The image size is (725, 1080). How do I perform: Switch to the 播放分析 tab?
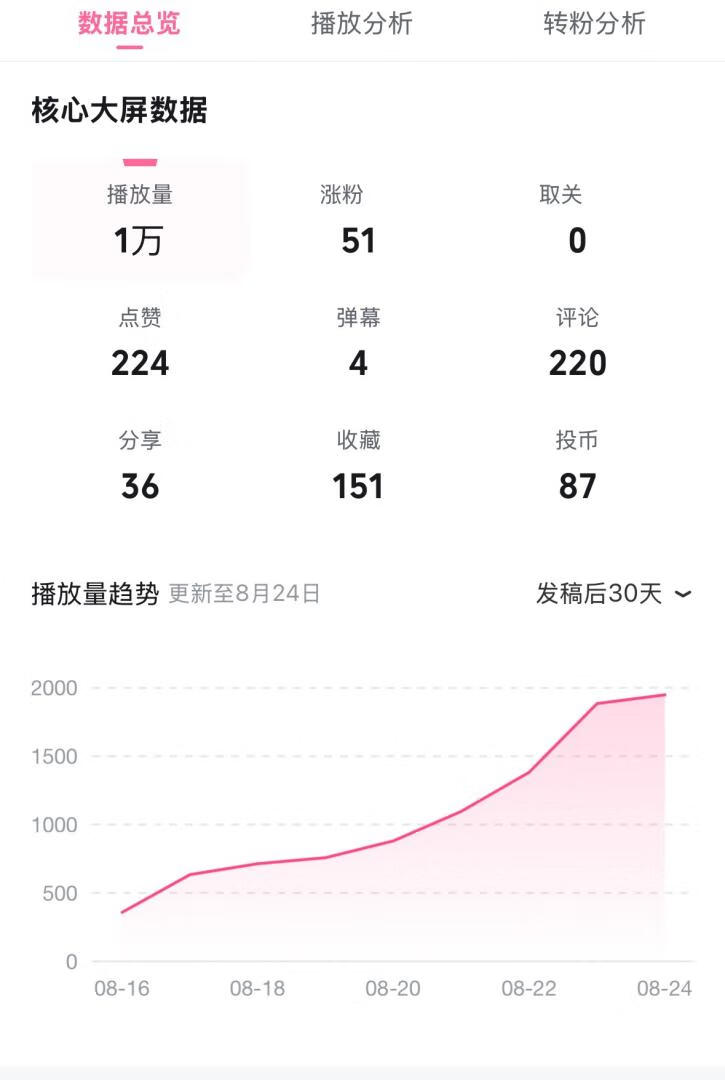362,25
